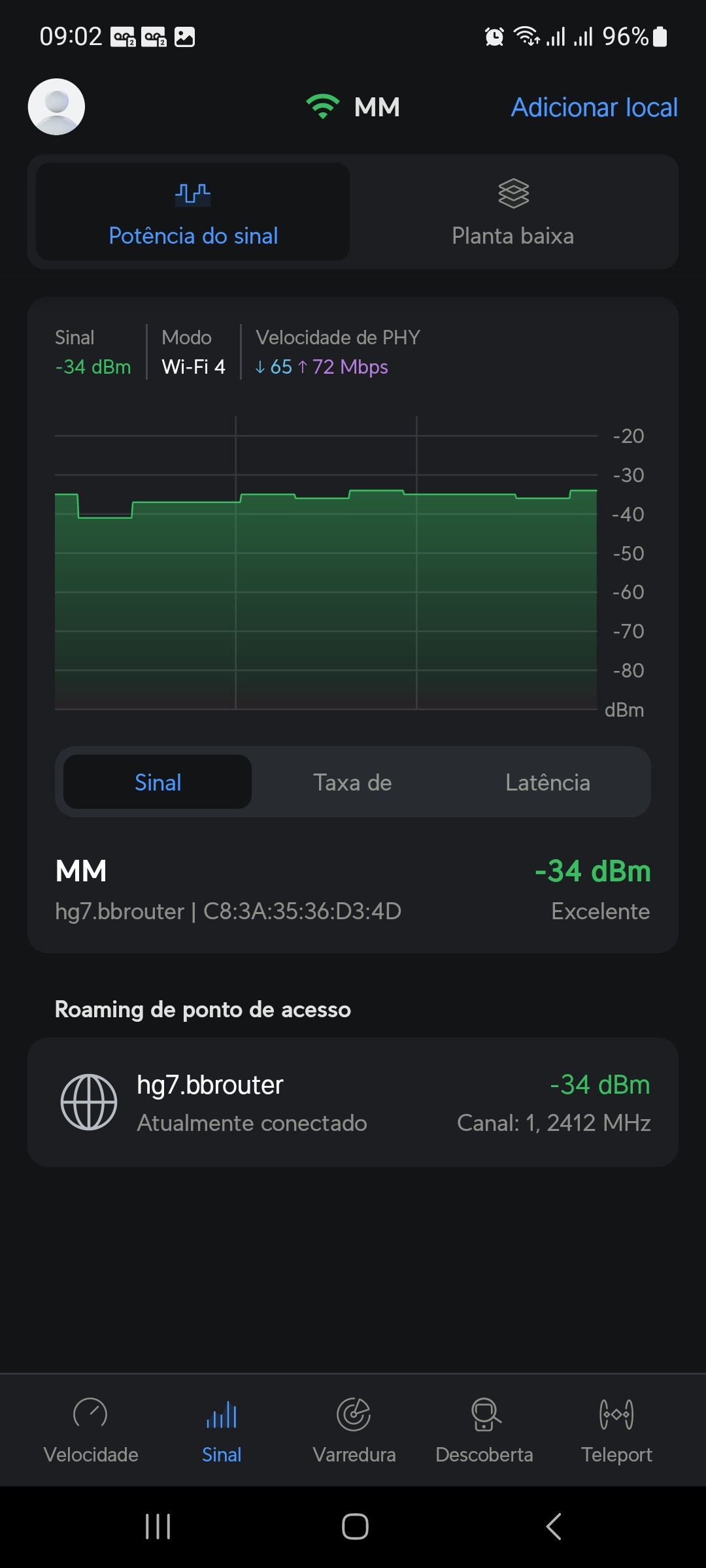706x1568 pixels.
Task: Tap the Adicionar local link
Action: (x=594, y=108)
